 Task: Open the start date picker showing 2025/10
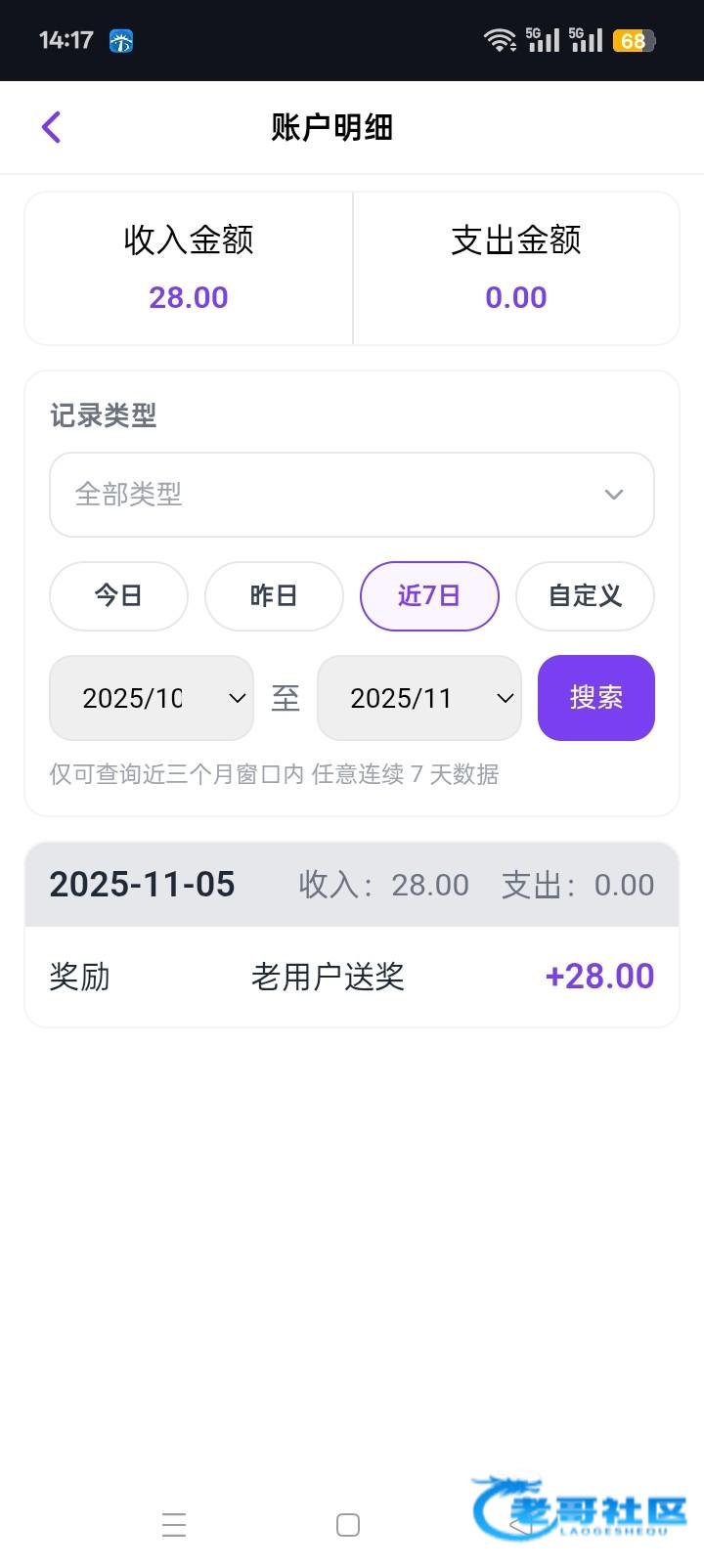click(152, 698)
